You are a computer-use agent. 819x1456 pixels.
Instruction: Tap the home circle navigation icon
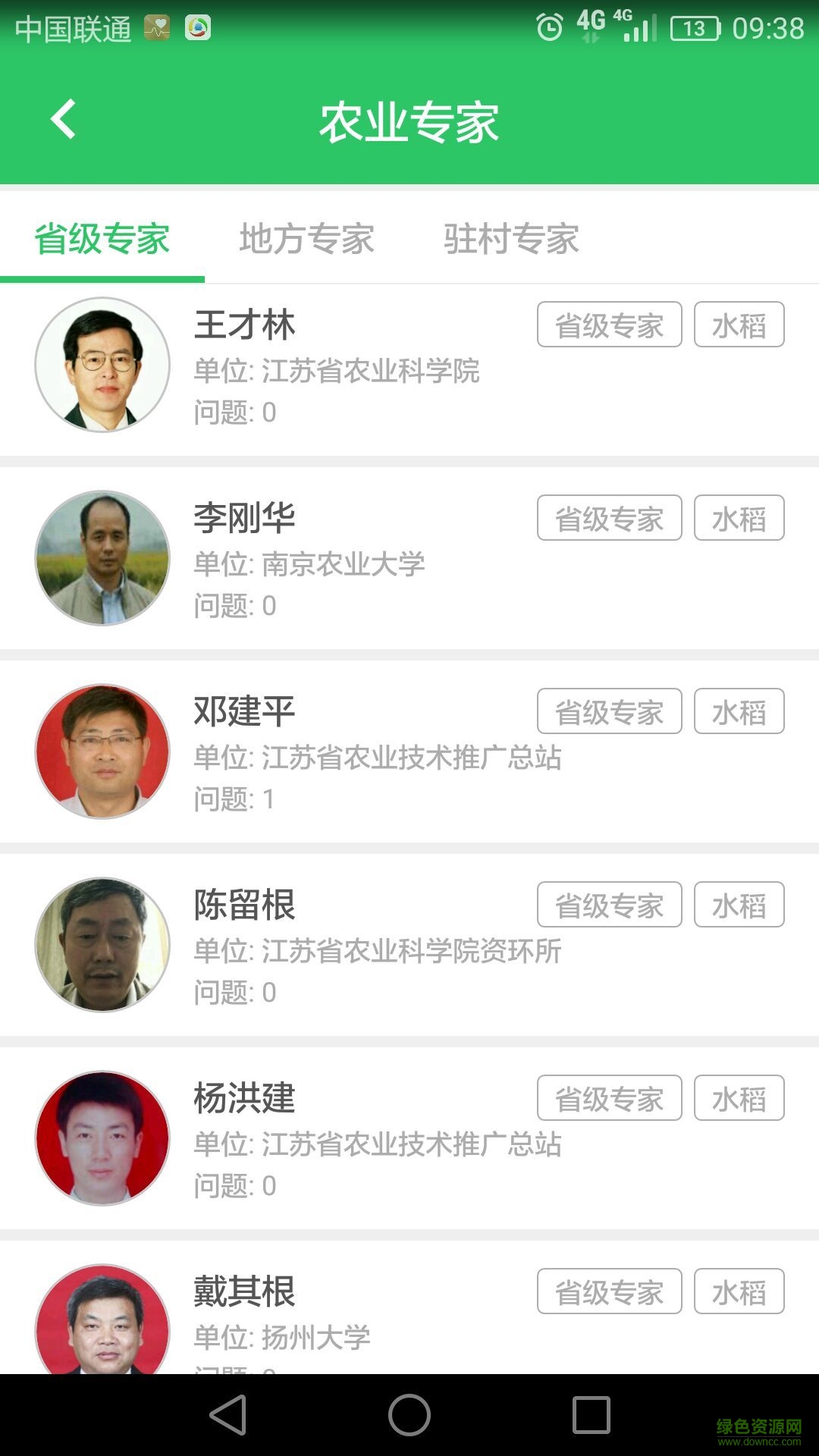point(409,1414)
